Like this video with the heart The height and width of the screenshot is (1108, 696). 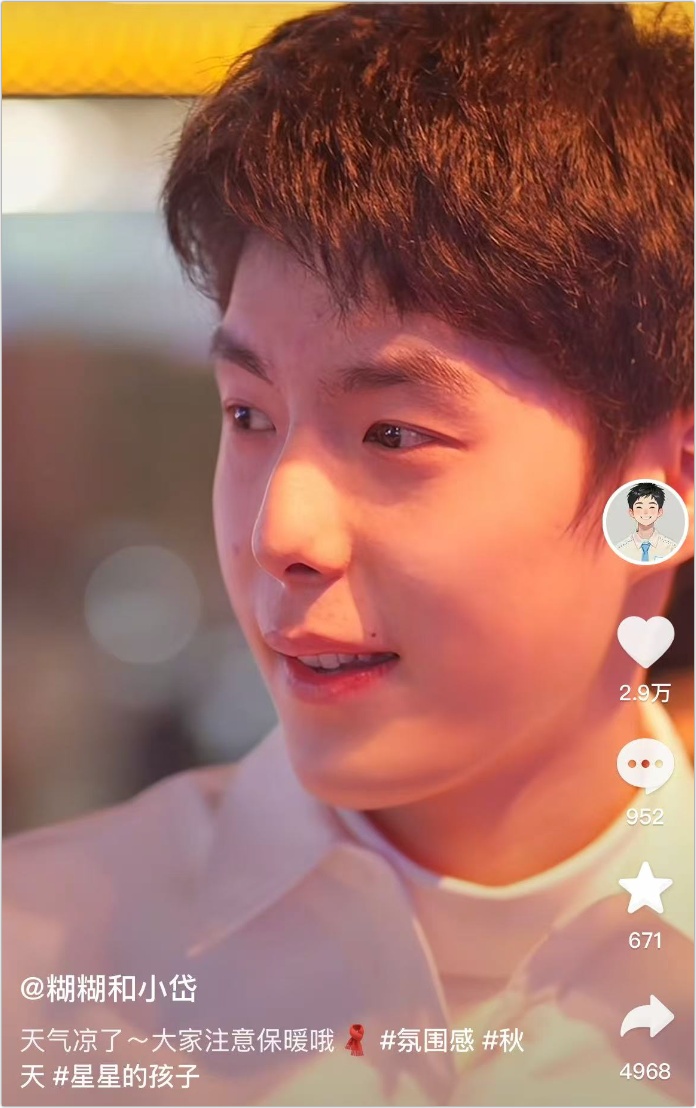coord(645,642)
